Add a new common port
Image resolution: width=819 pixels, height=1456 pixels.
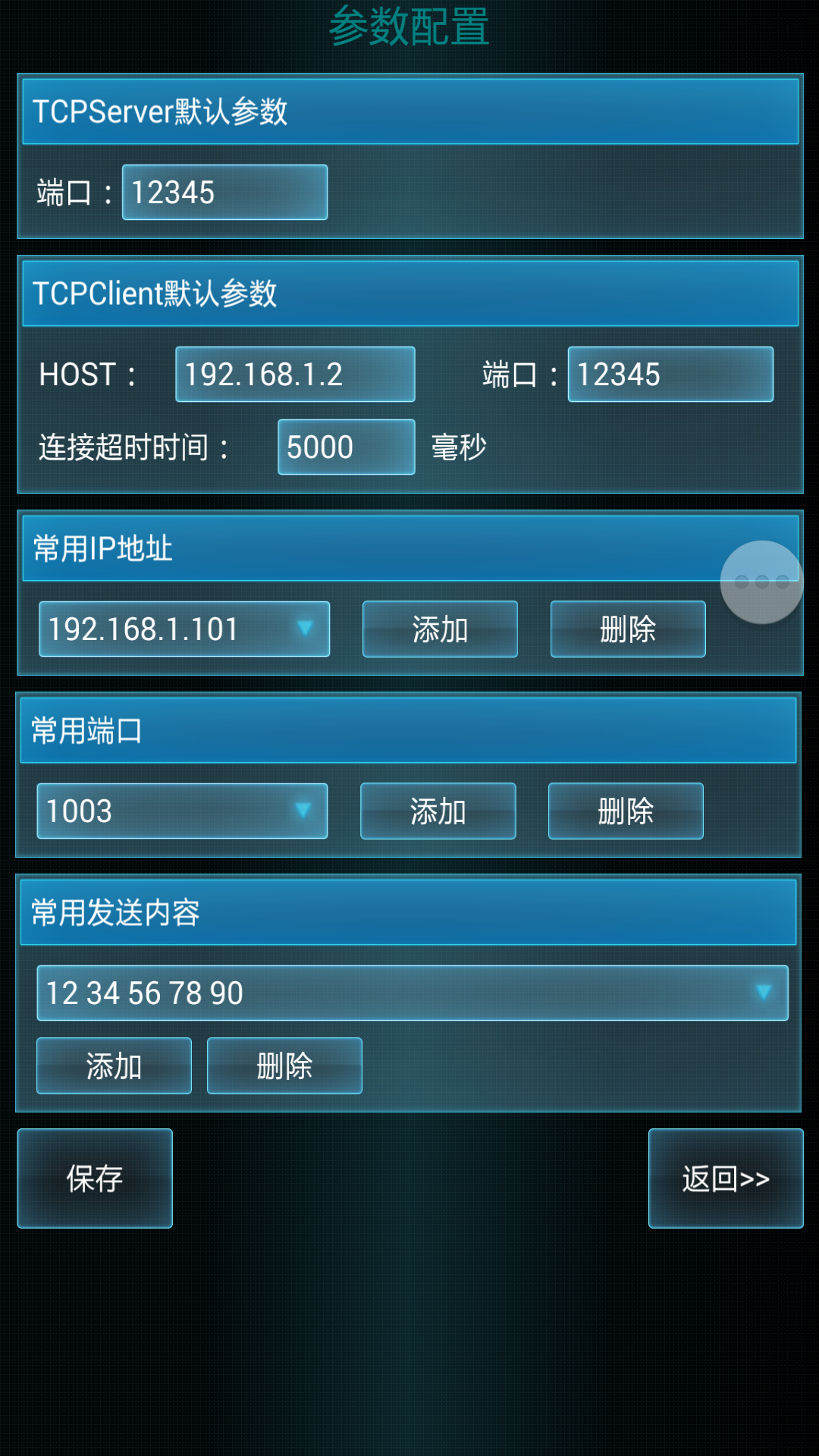coord(438,811)
